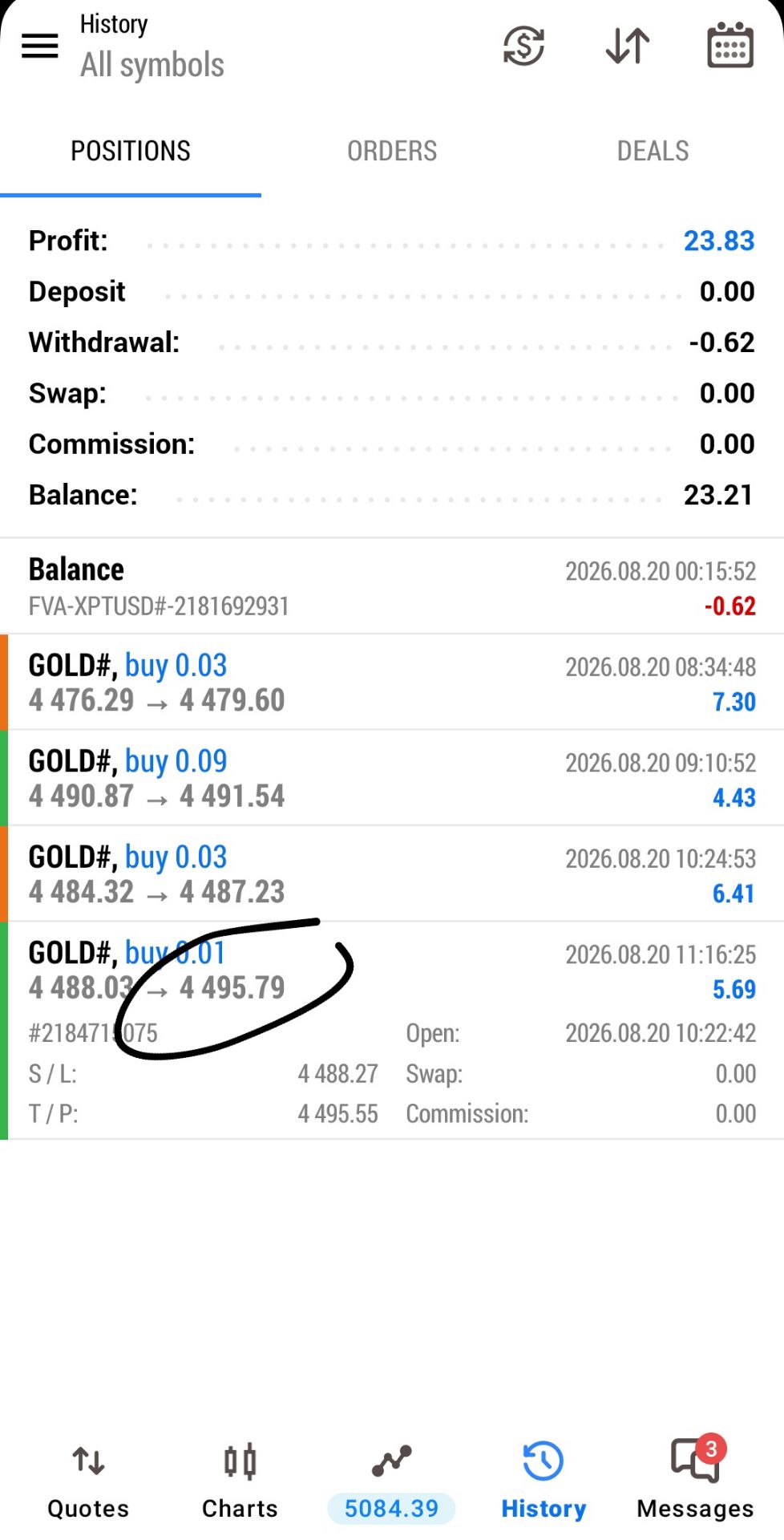This screenshot has width=784, height=1540.
Task: Open the Balance entry FVA-XPTUSD#-2181692931
Action: click(392, 586)
